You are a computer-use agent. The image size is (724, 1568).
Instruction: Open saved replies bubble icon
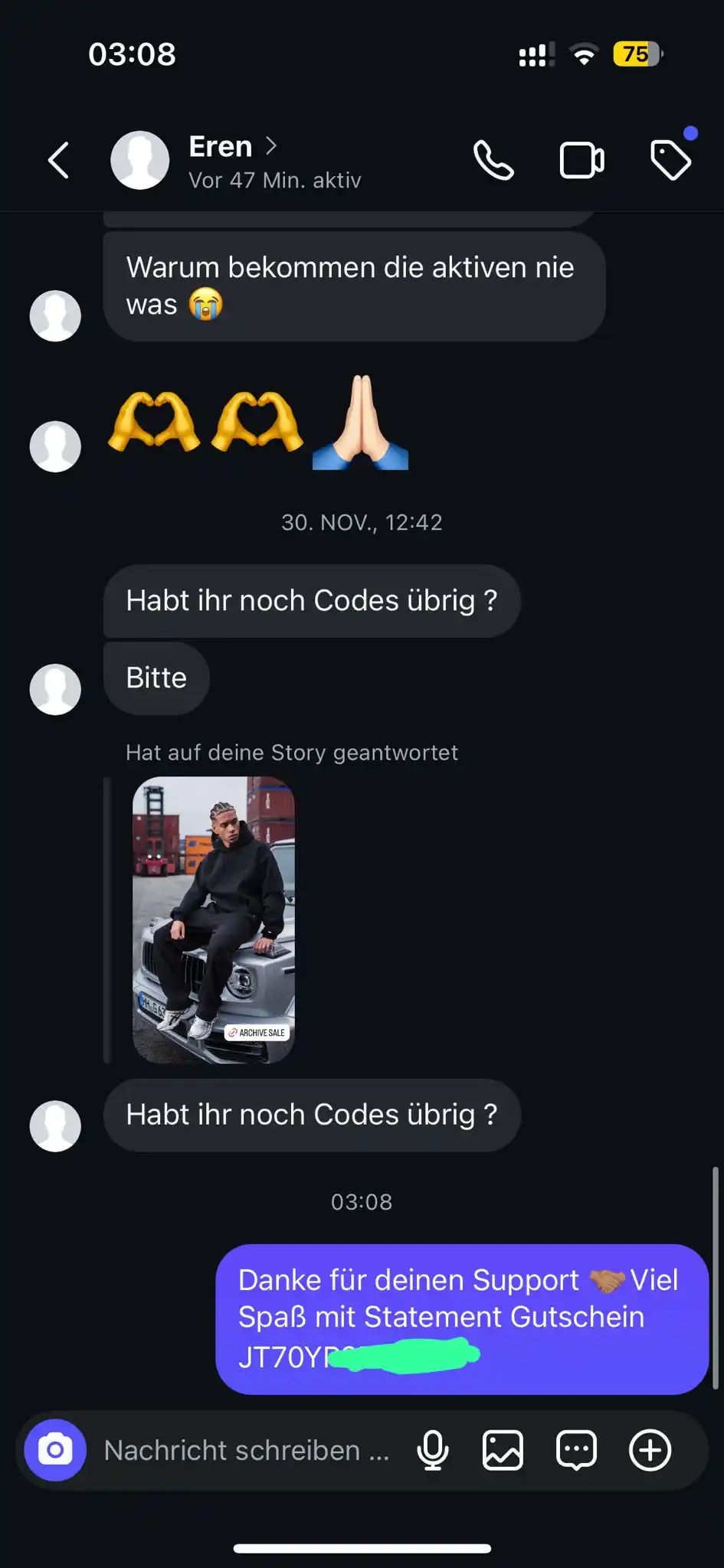pyautogui.click(x=576, y=1450)
